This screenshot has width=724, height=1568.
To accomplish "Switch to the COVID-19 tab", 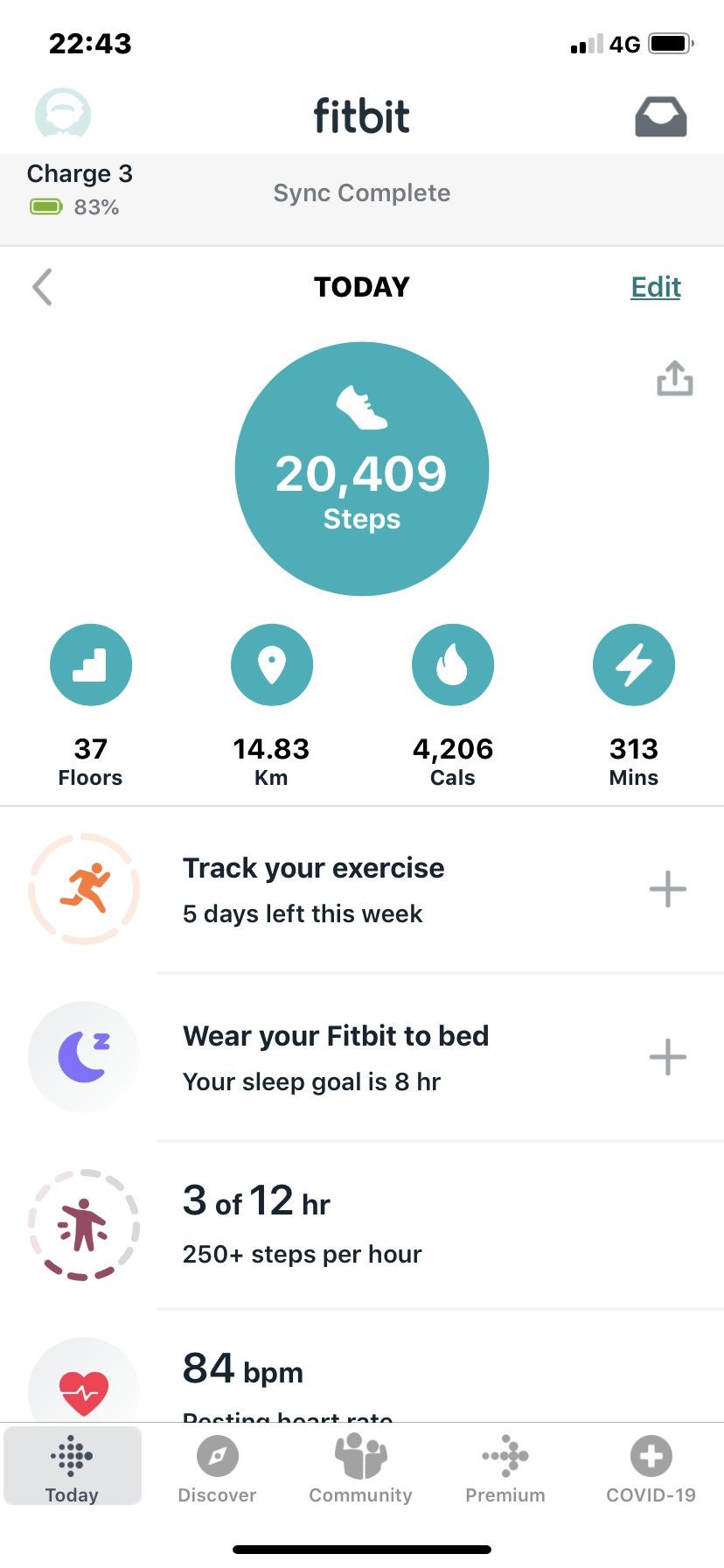I will [x=651, y=1468].
